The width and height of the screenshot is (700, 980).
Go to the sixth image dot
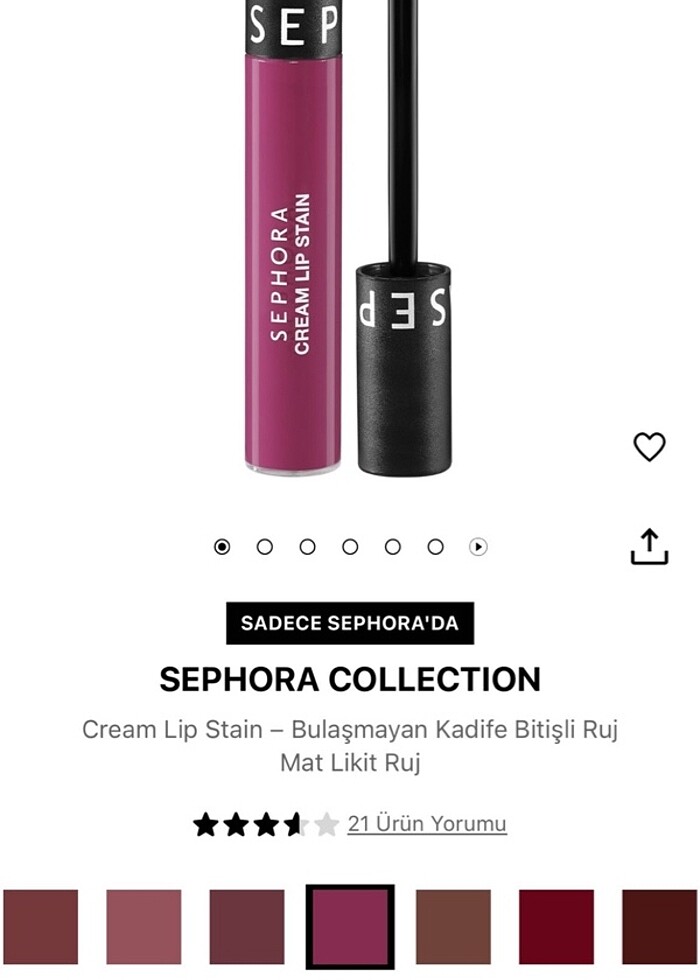(x=436, y=547)
